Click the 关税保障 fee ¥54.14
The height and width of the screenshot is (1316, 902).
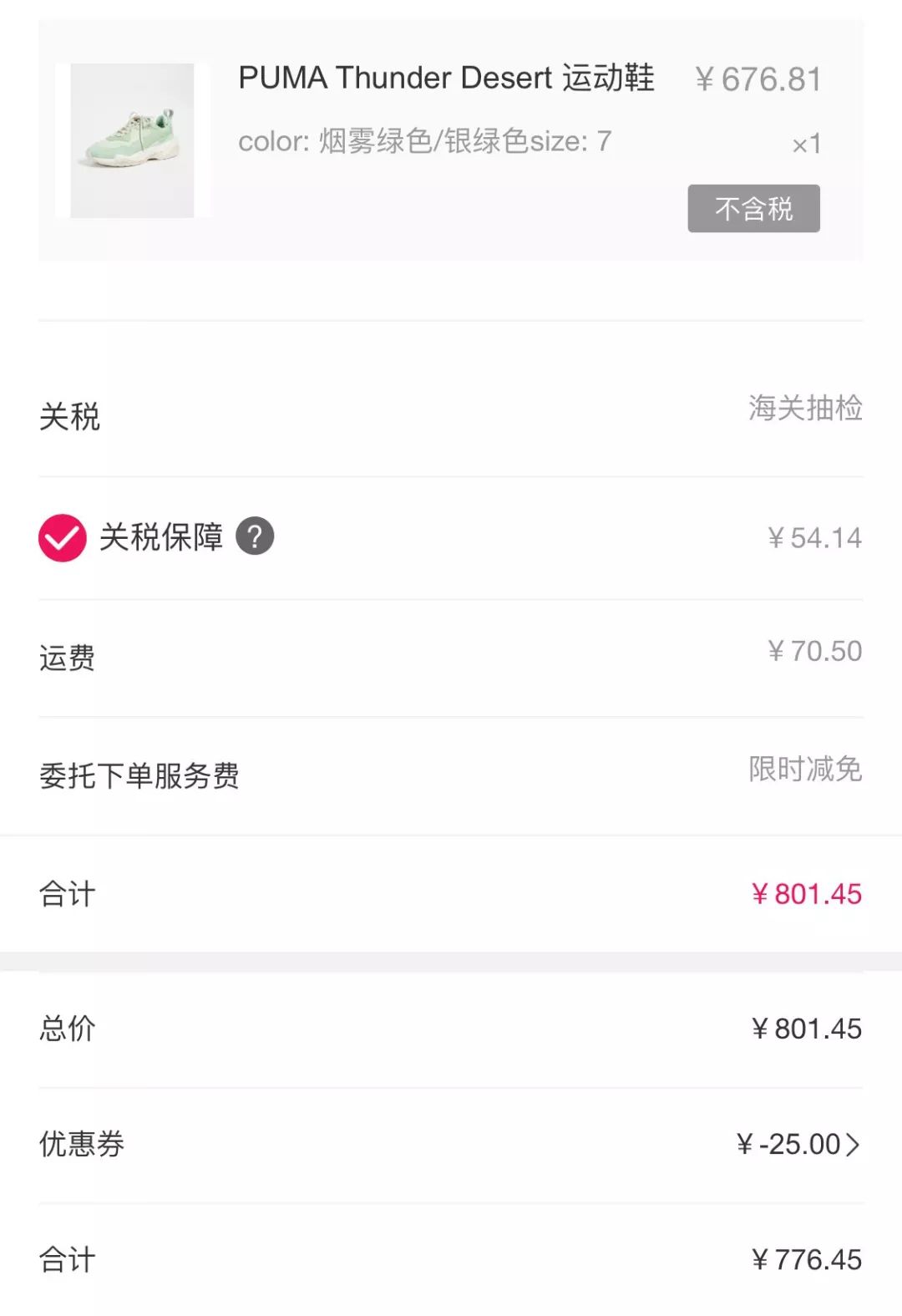click(814, 537)
